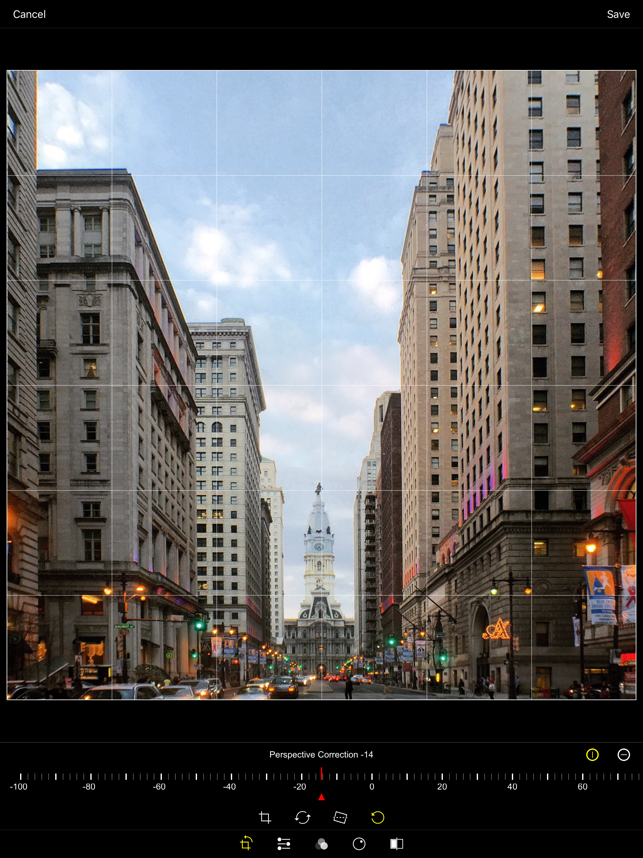Open the vignette circle tab
The width and height of the screenshot is (643, 858).
point(359,844)
